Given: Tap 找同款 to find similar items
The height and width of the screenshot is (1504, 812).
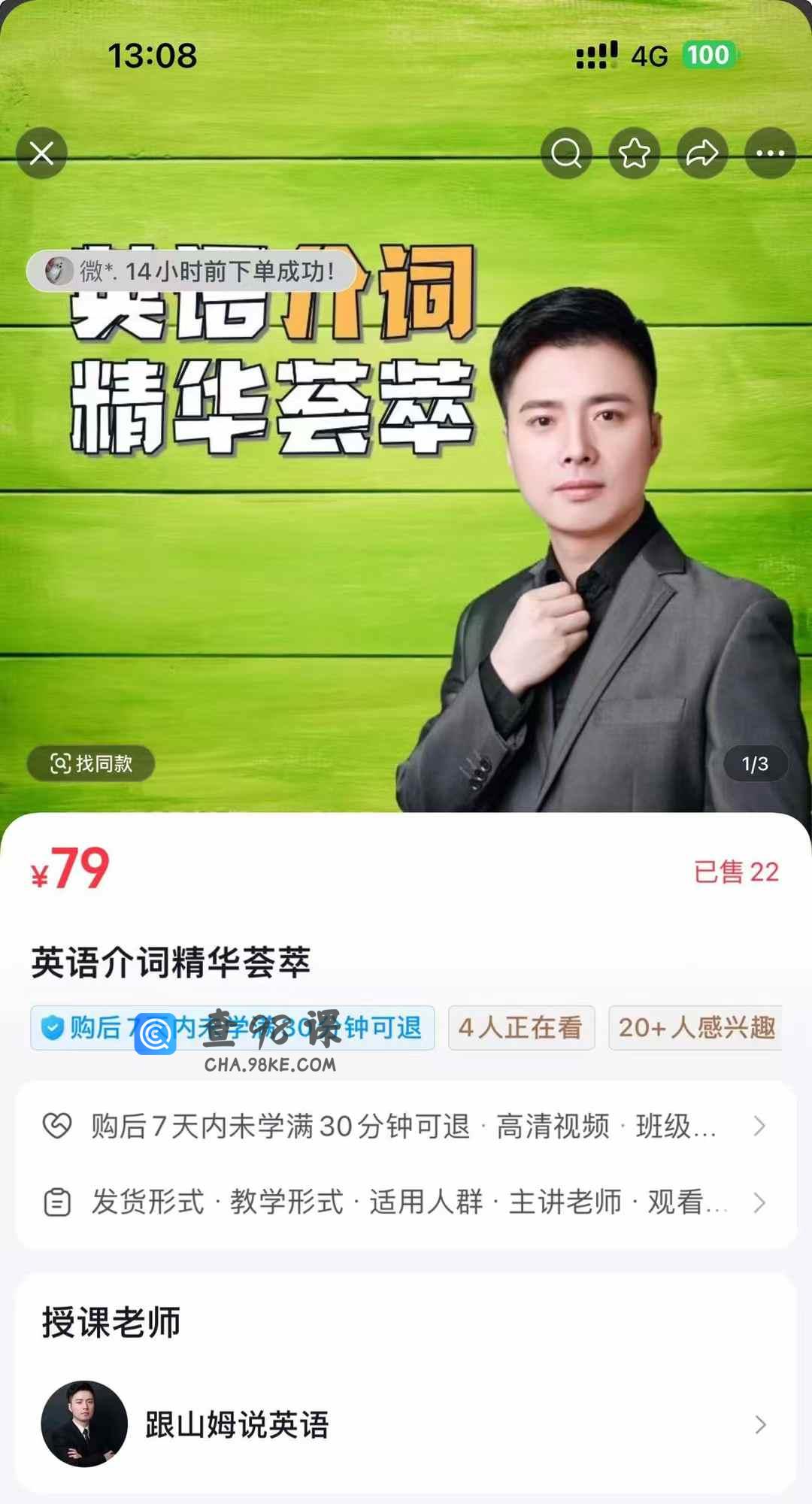Looking at the screenshot, I should click(x=91, y=764).
